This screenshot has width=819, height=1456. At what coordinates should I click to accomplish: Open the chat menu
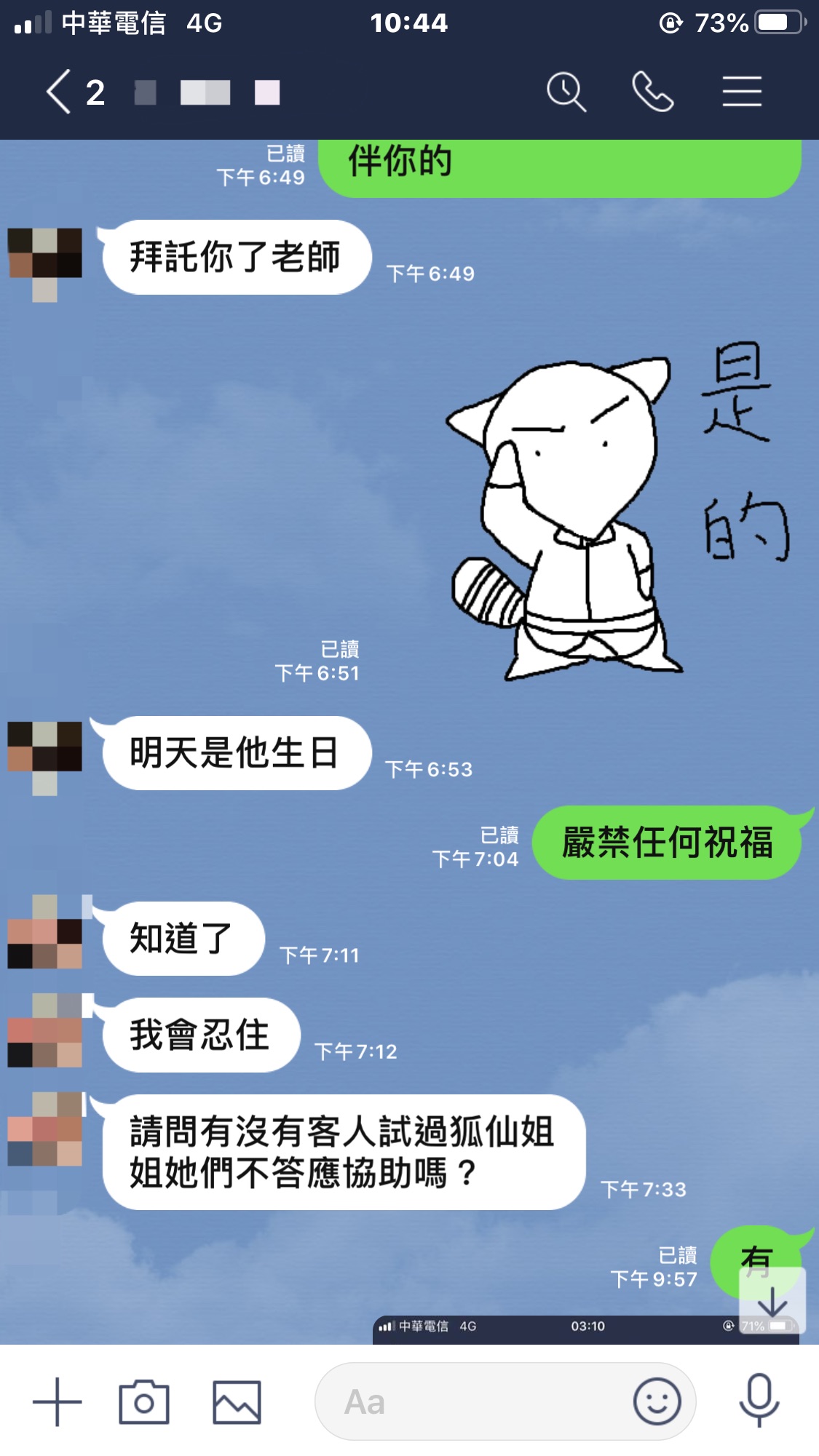point(742,92)
